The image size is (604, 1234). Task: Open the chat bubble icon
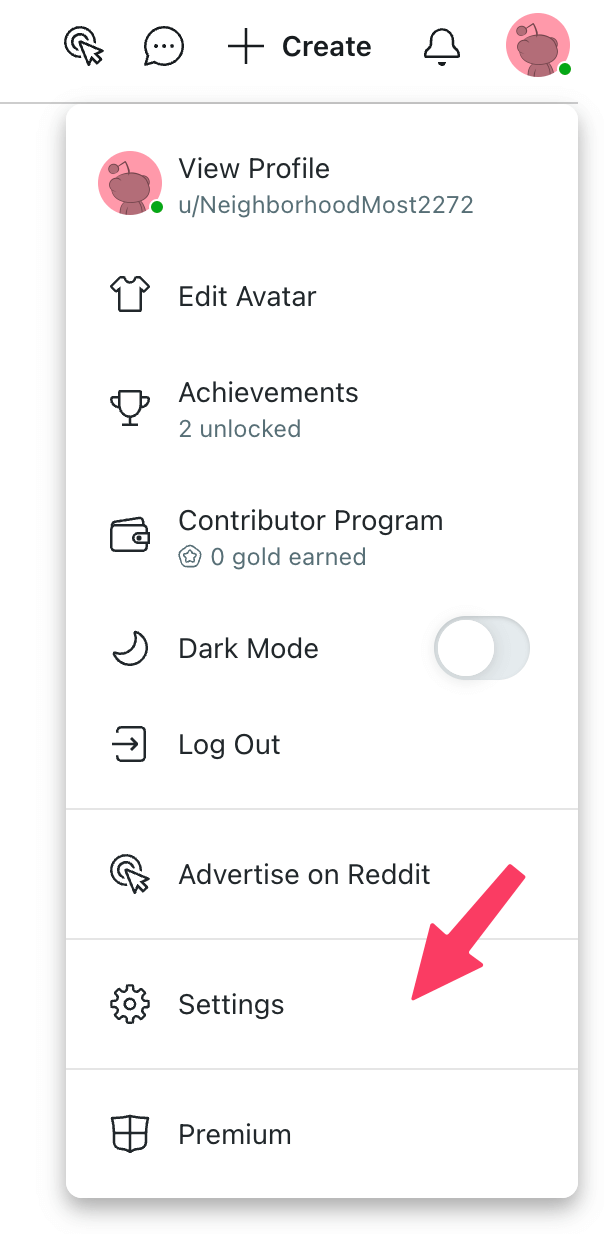(164, 46)
